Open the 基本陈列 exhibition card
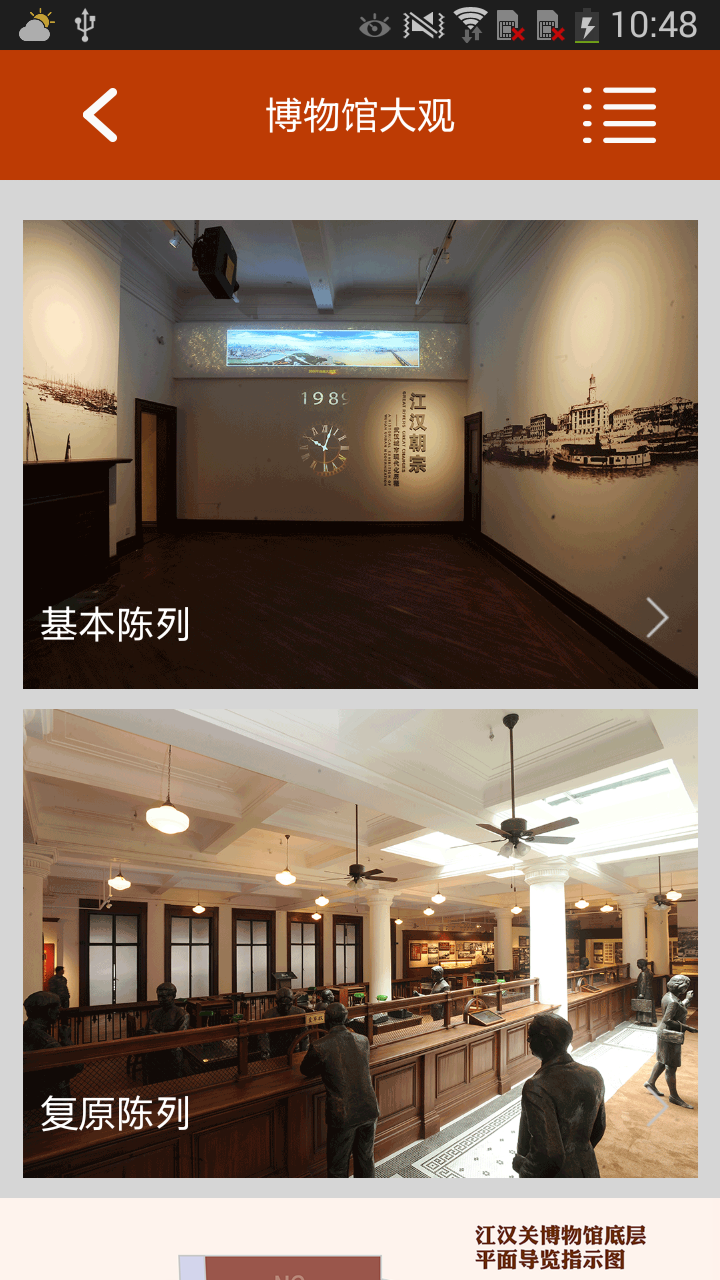 tap(360, 454)
